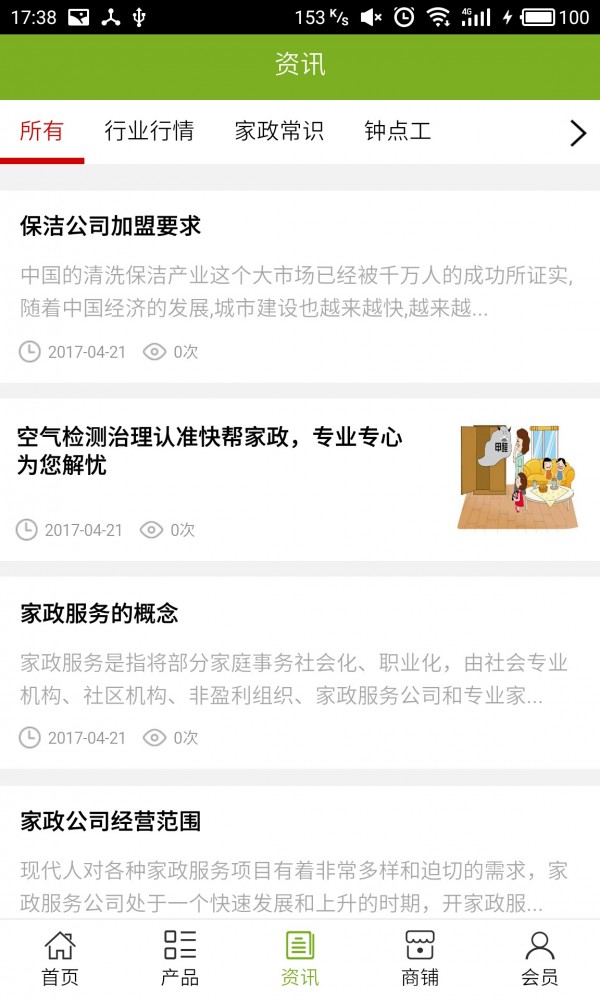The height and width of the screenshot is (1000, 600).
Task: Open article 空气检测治理认准快帮家政
Action: click(x=210, y=451)
